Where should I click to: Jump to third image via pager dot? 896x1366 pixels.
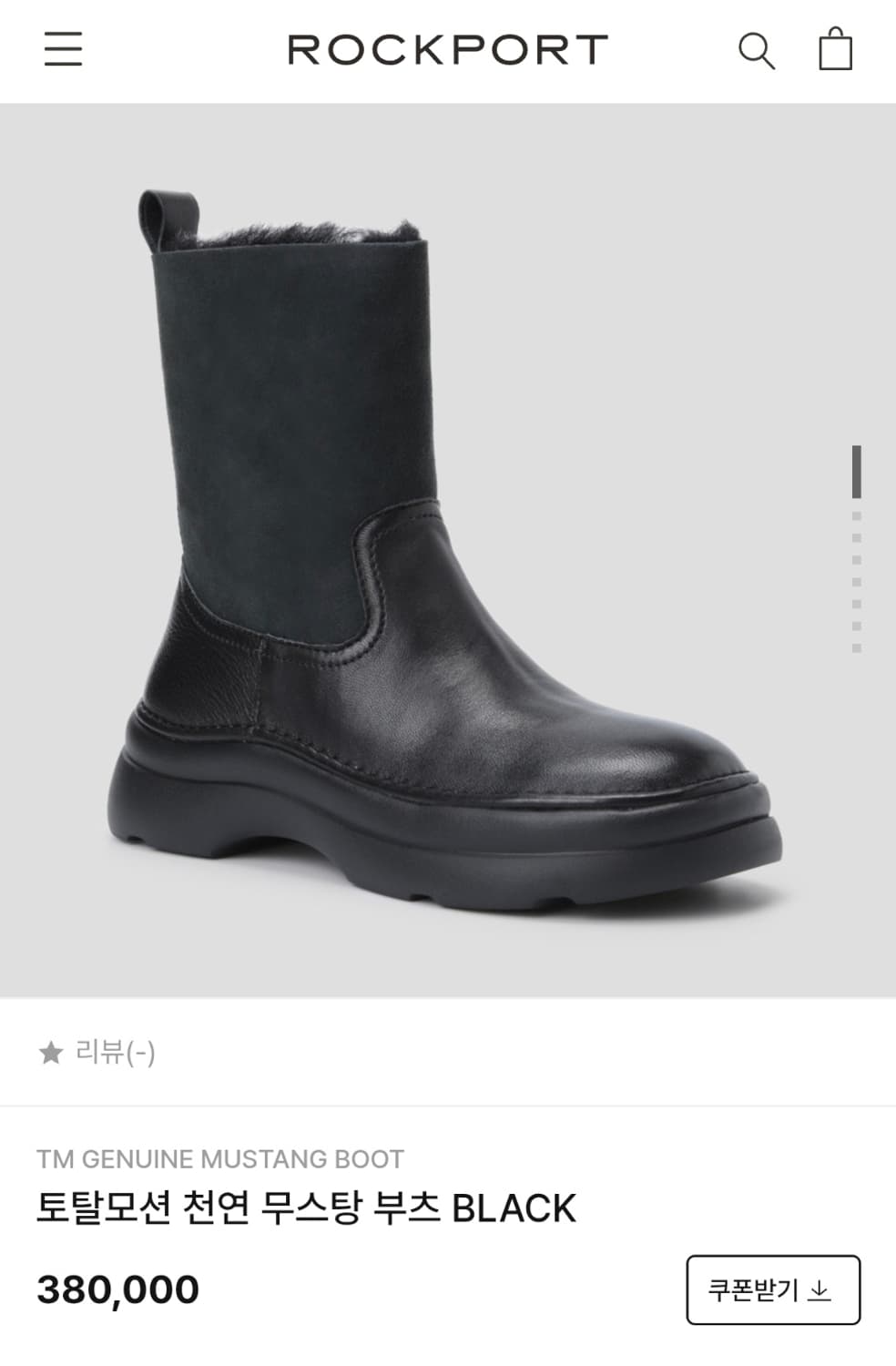(856, 537)
